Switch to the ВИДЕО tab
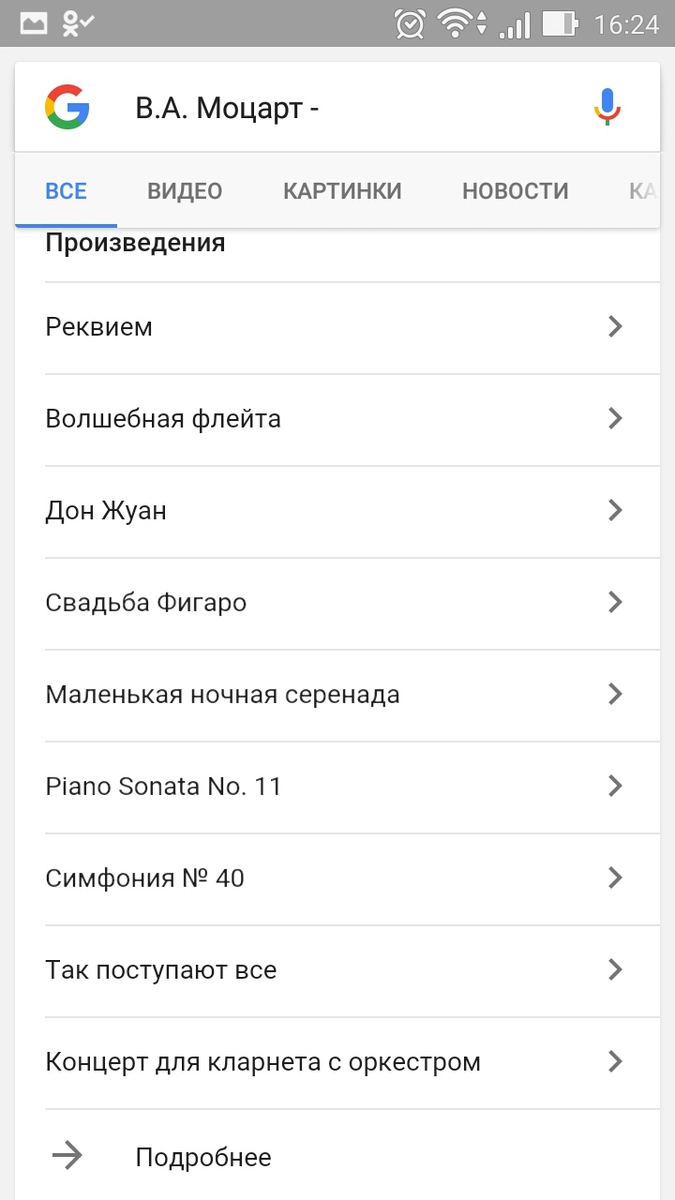Viewport: 675px width, 1200px height. [x=185, y=191]
